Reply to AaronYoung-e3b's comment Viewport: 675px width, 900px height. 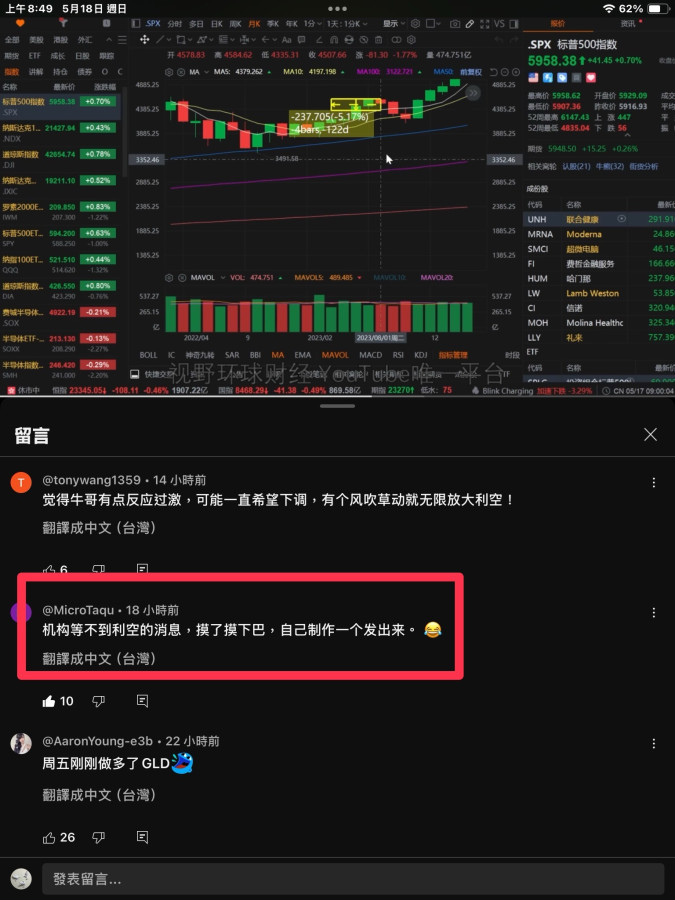(142, 837)
